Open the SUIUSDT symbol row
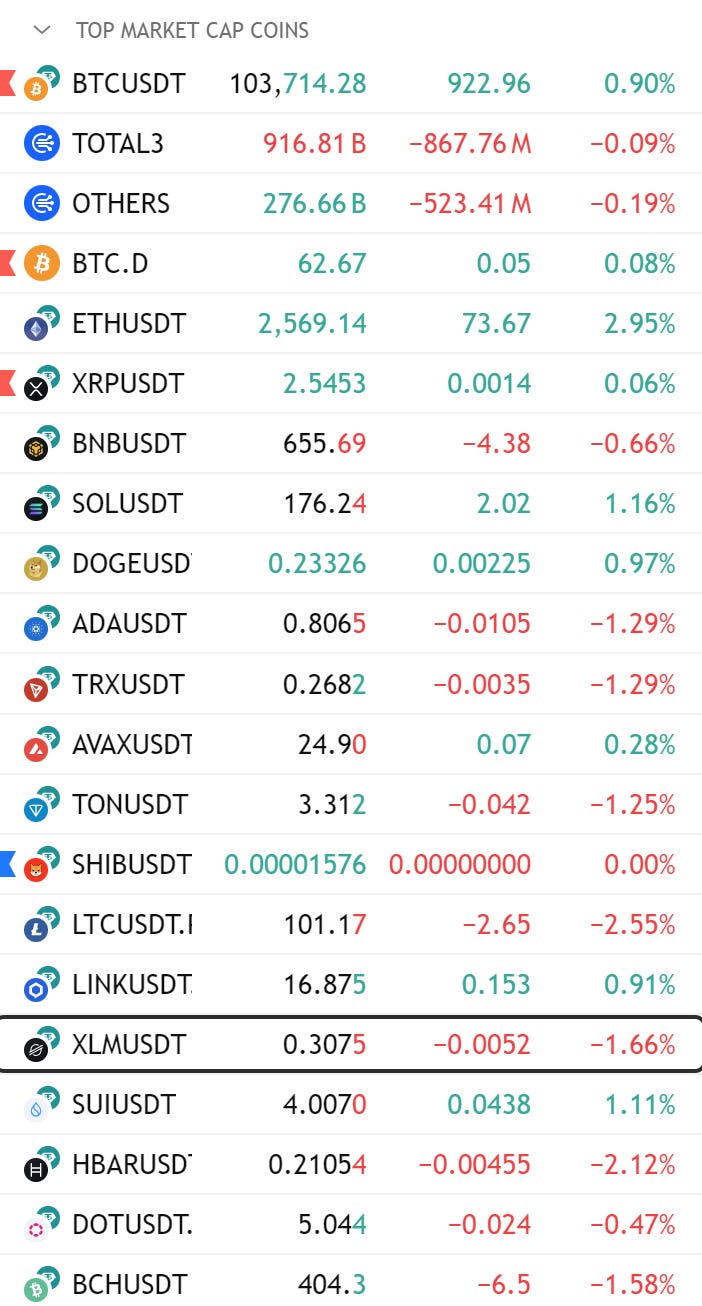Screen dimensions: 702x1306 [124, 1105]
